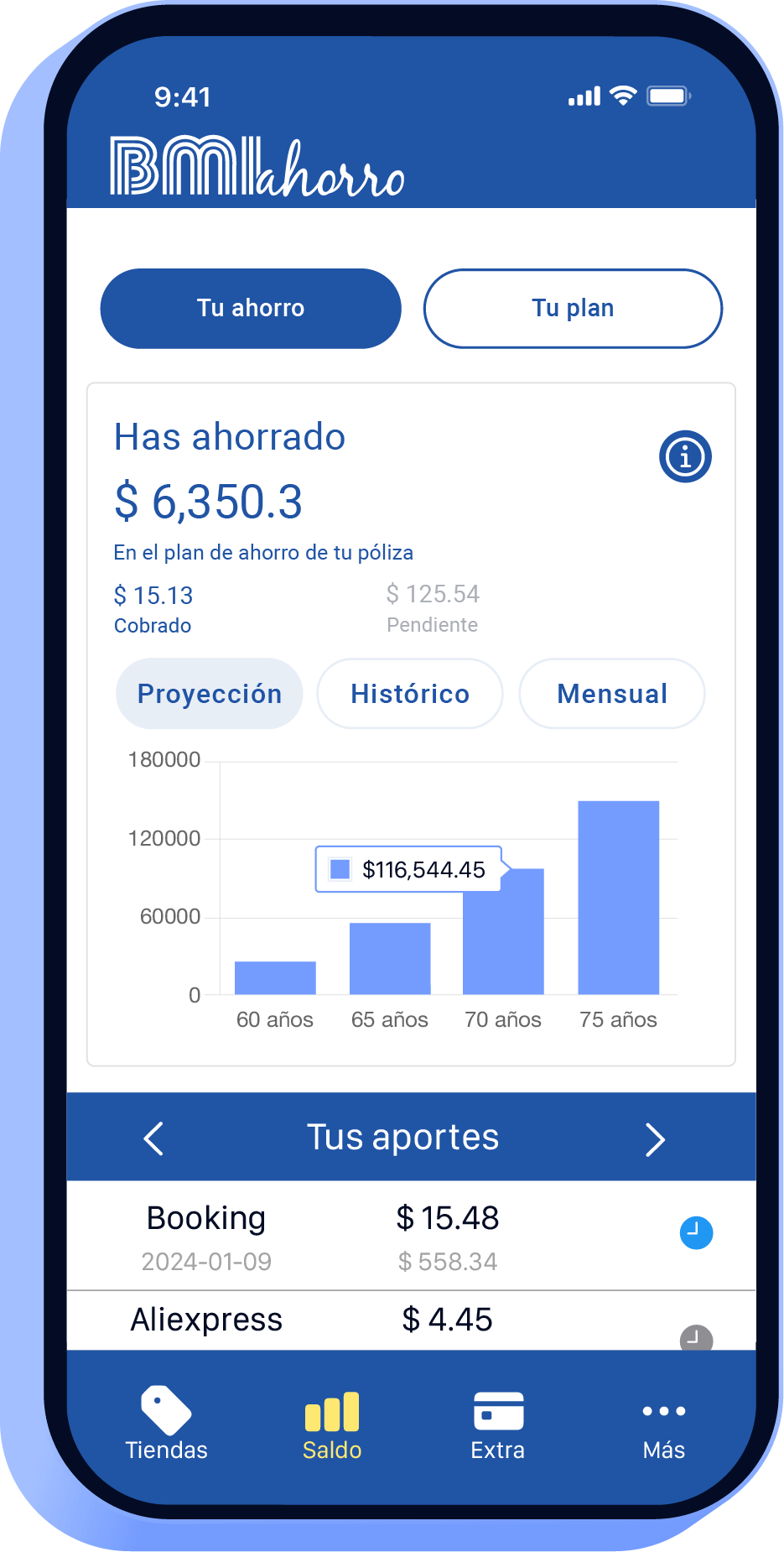Select the Saldo tab
The image size is (784, 1552).
332,1426
